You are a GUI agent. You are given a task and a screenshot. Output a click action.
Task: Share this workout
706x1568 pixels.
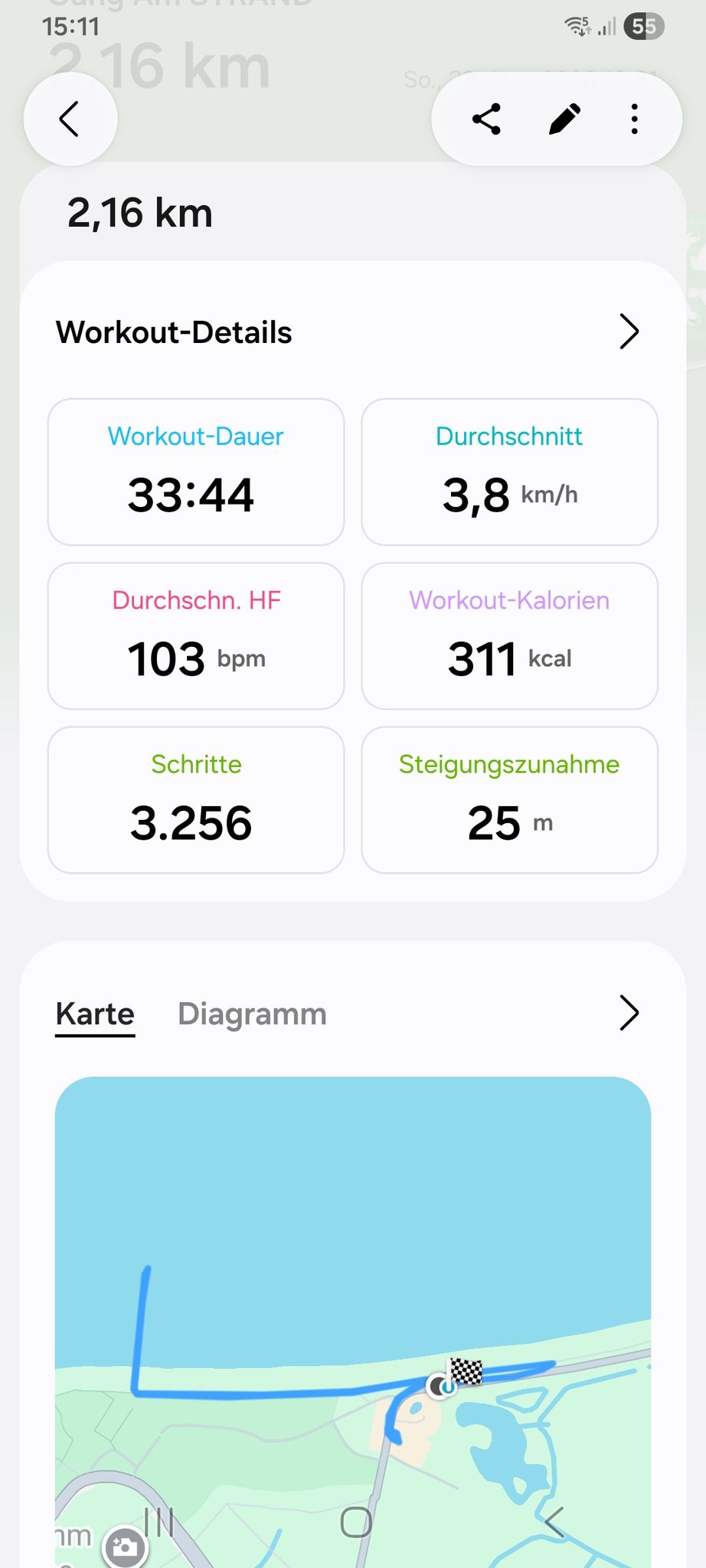pos(486,119)
